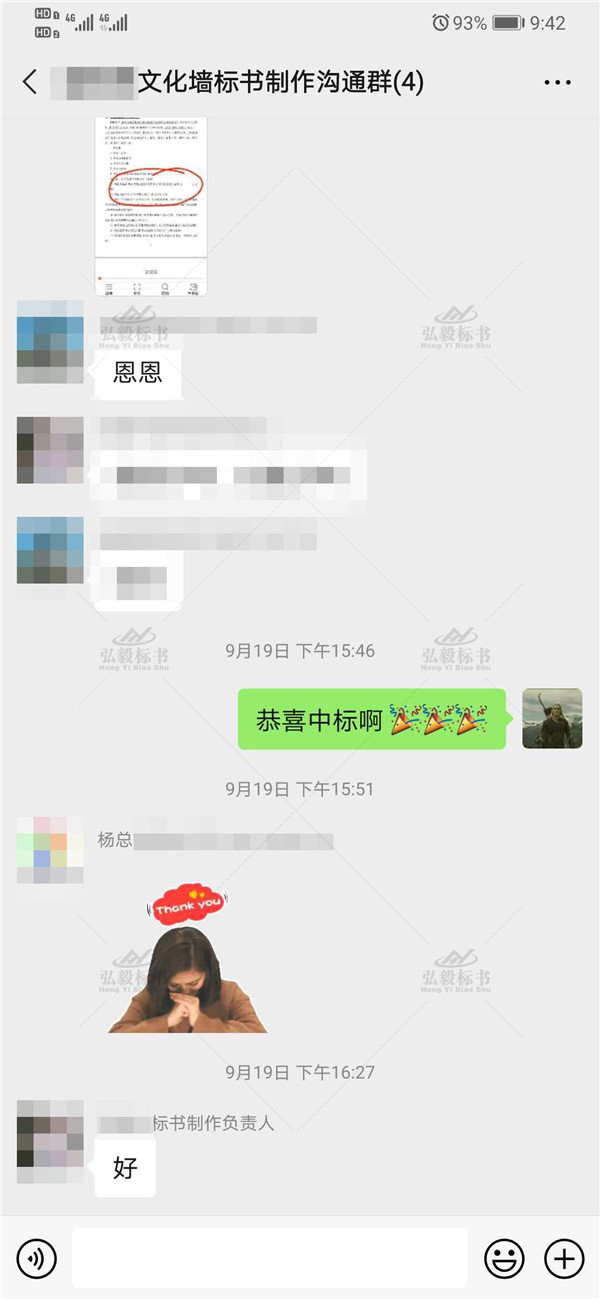Open the emoji picker
This screenshot has width=600, height=1300.
click(504, 1258)
